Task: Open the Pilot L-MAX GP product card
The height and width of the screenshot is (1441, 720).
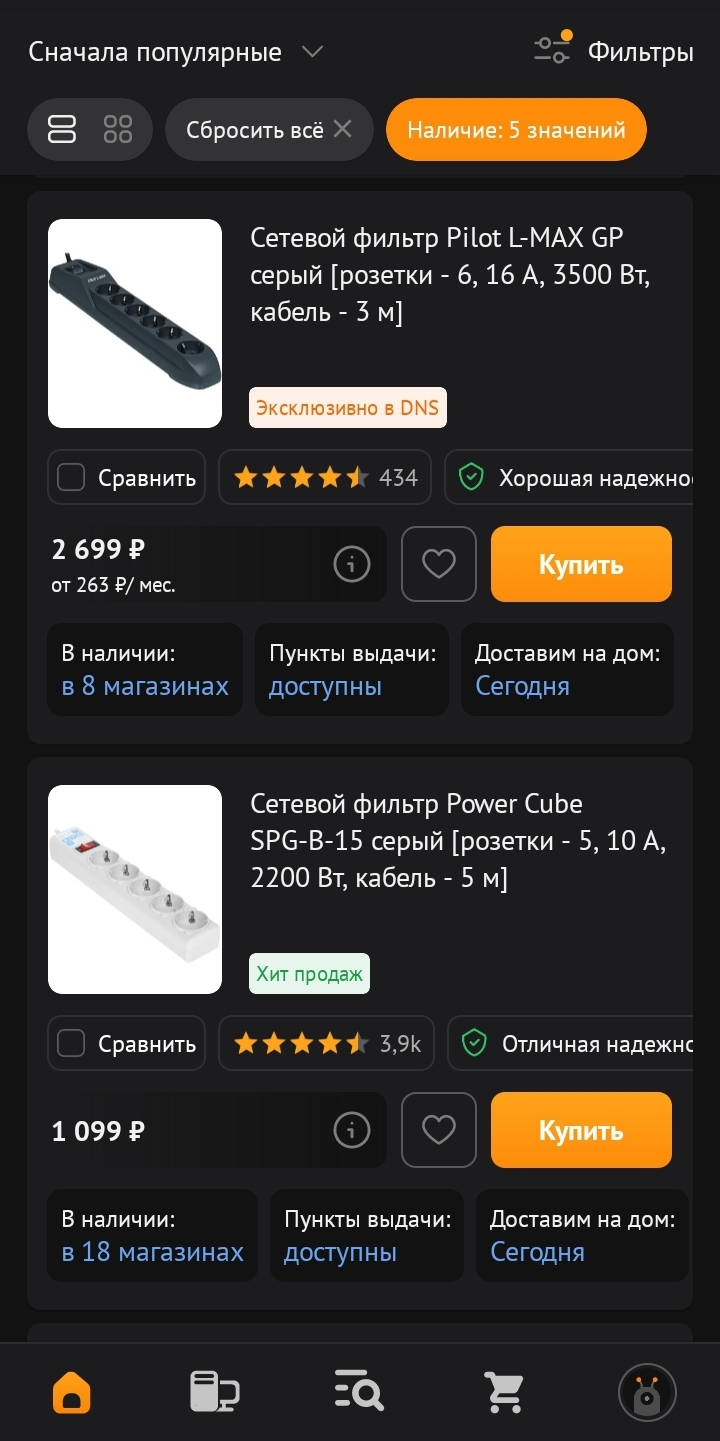Action: 450,275
